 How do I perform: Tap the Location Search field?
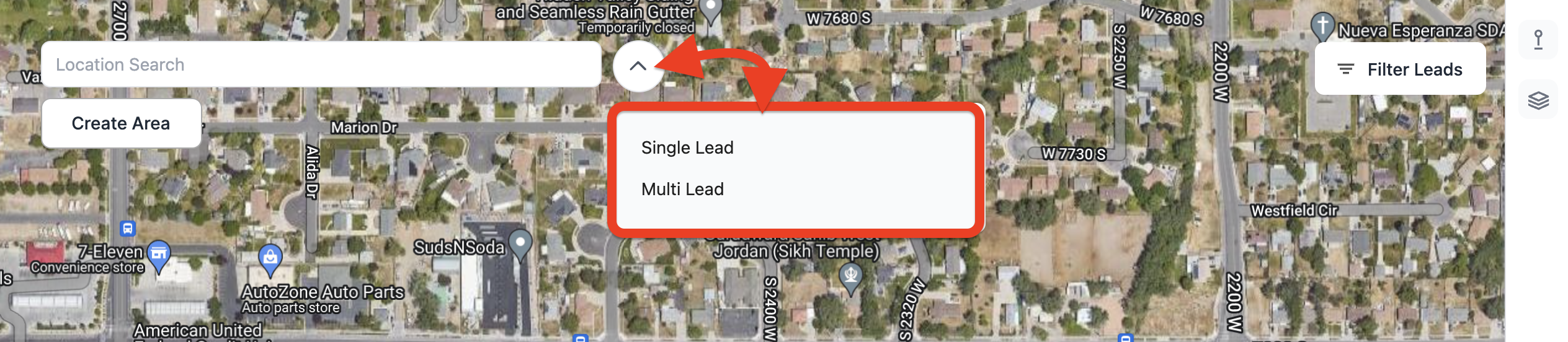tap(320, 64)
